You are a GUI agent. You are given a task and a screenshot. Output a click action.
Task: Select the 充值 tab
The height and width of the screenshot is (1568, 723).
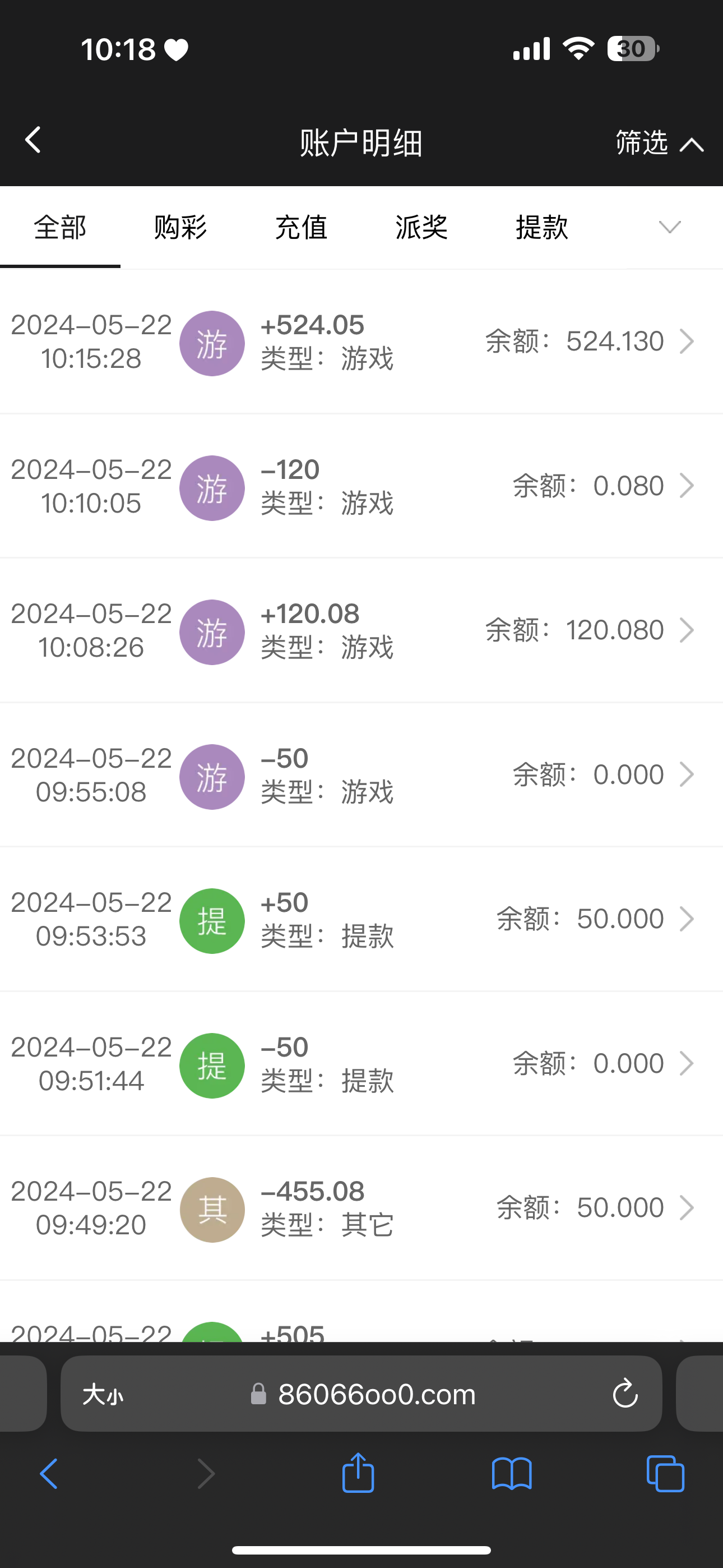tap(300, 228)
